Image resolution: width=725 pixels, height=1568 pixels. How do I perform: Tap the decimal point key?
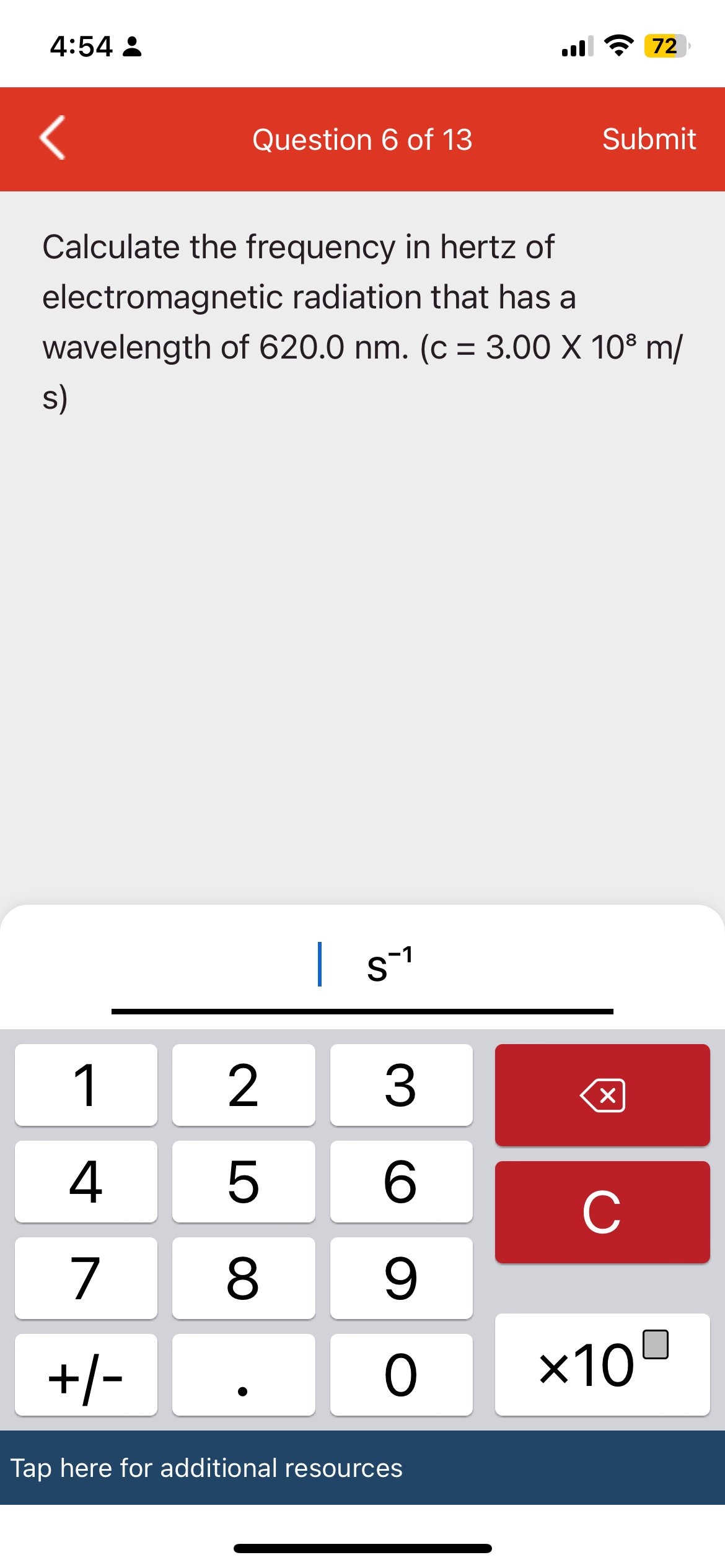coord(244,1375)
